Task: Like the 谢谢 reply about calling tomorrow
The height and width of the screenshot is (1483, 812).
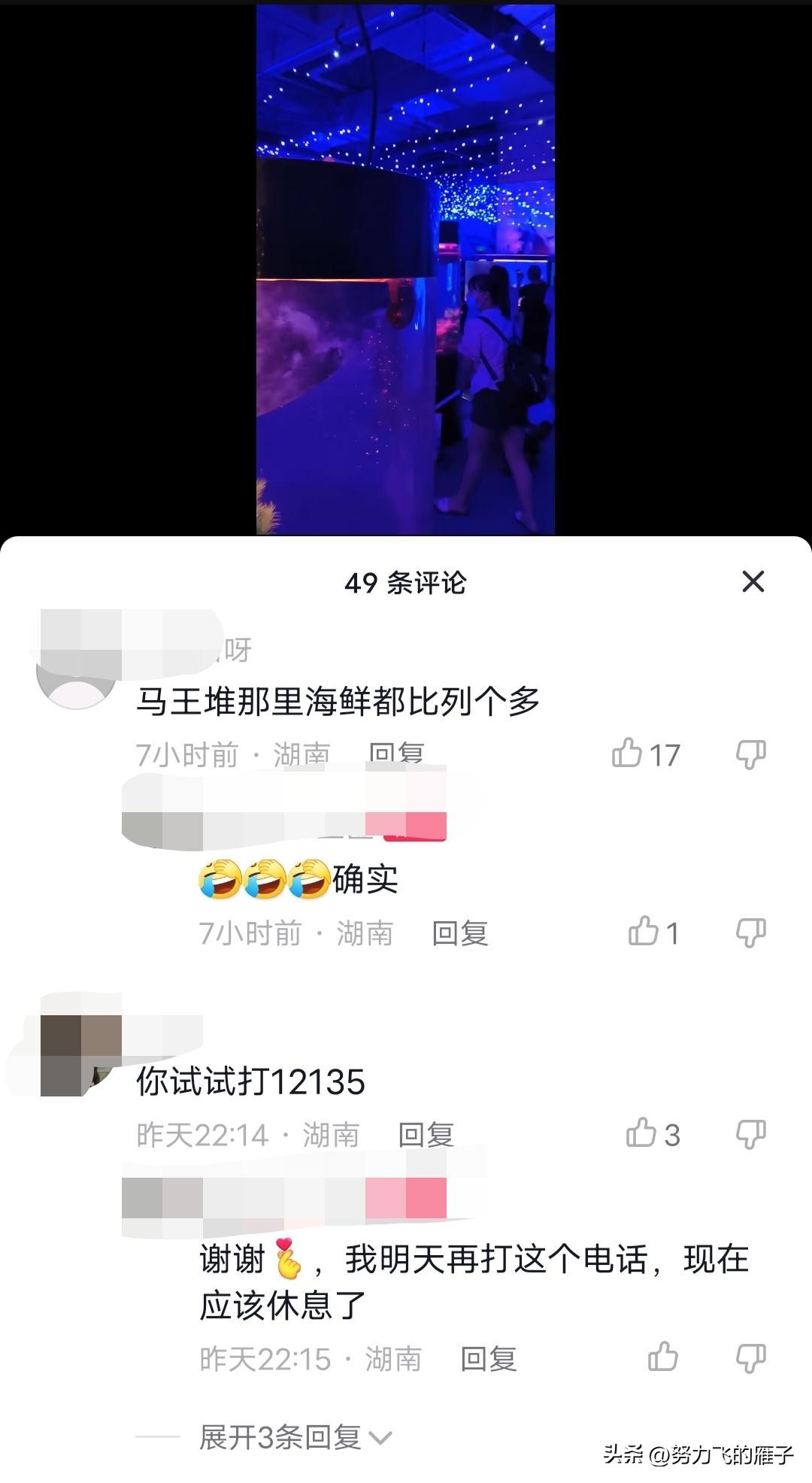Action: (x=662, y=1357)
